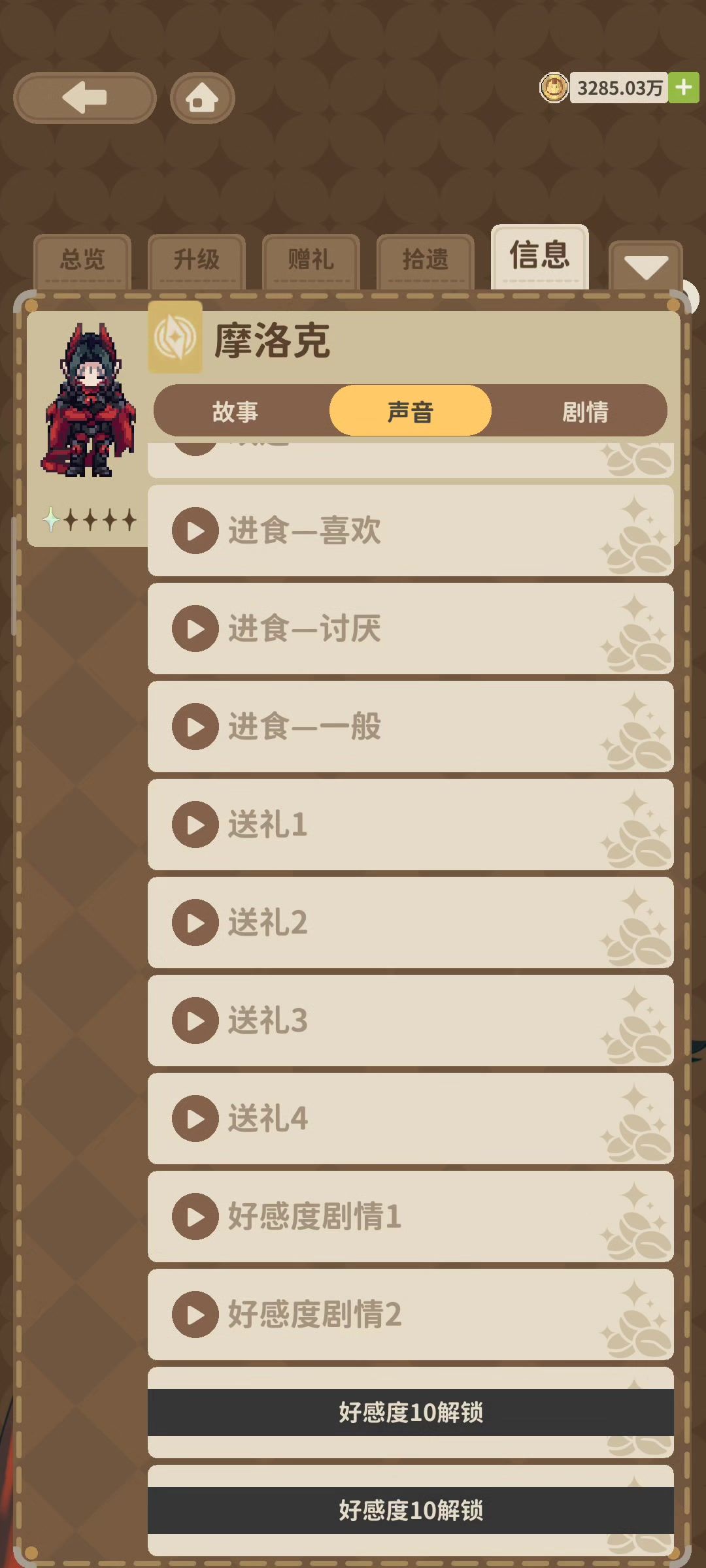The height and width of the screenshot is (1568, 706).
Task: Play the 进食—一般 voice clip
Action: coord(195,727)
